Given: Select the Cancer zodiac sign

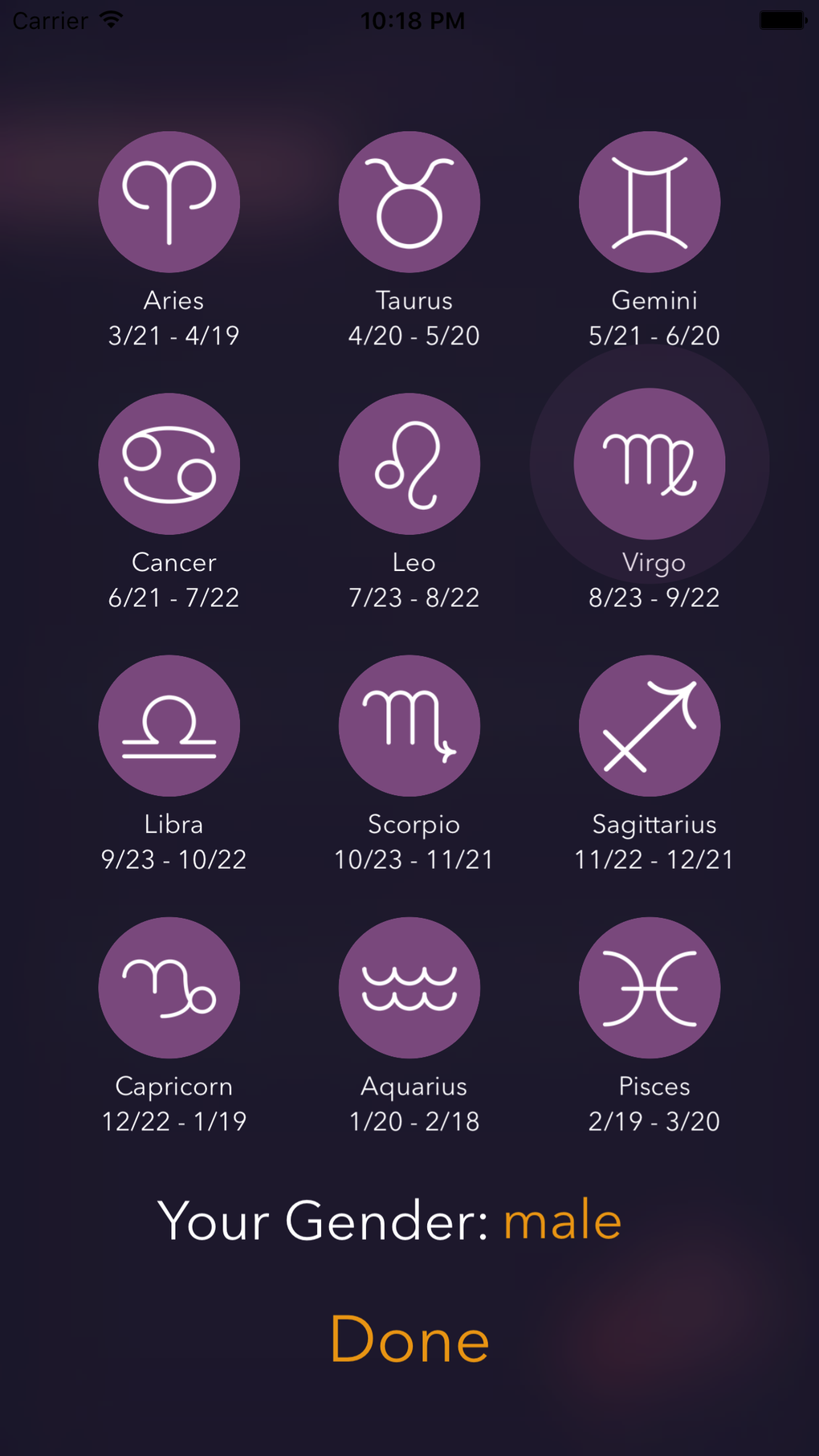Looking at the screenshot, I should (169, 464).
